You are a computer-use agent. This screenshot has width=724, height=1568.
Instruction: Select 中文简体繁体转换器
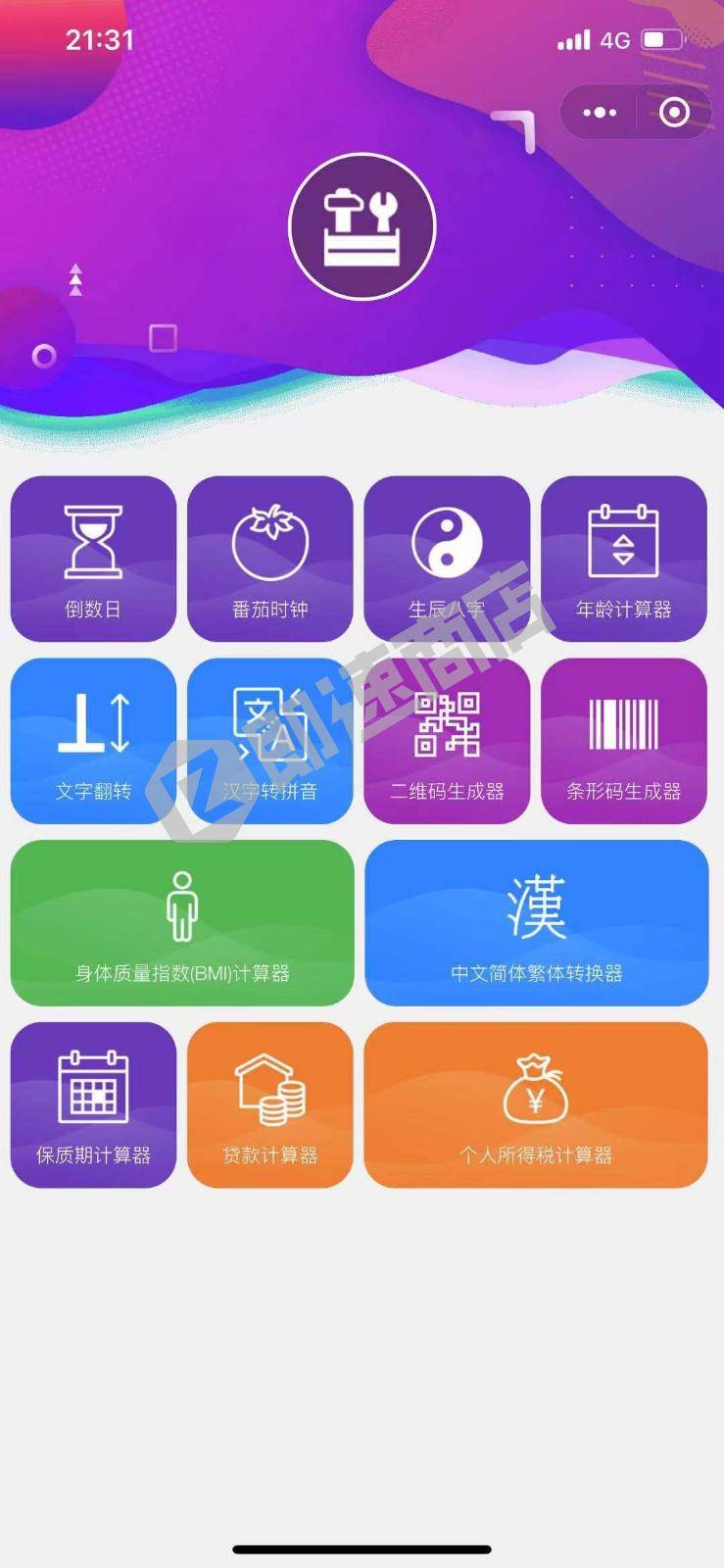[536, 922]
